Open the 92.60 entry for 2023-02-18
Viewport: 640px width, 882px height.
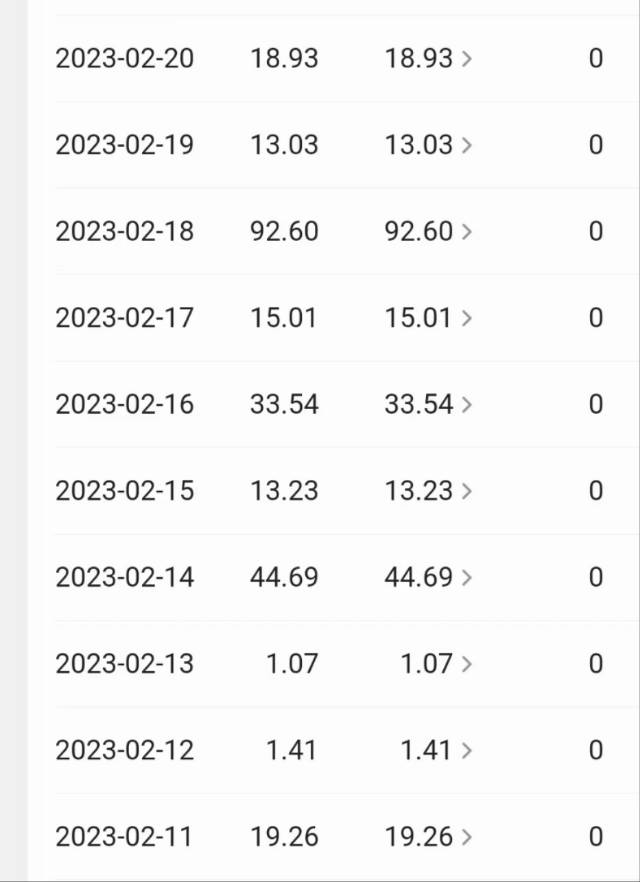[x=429, y=232]
